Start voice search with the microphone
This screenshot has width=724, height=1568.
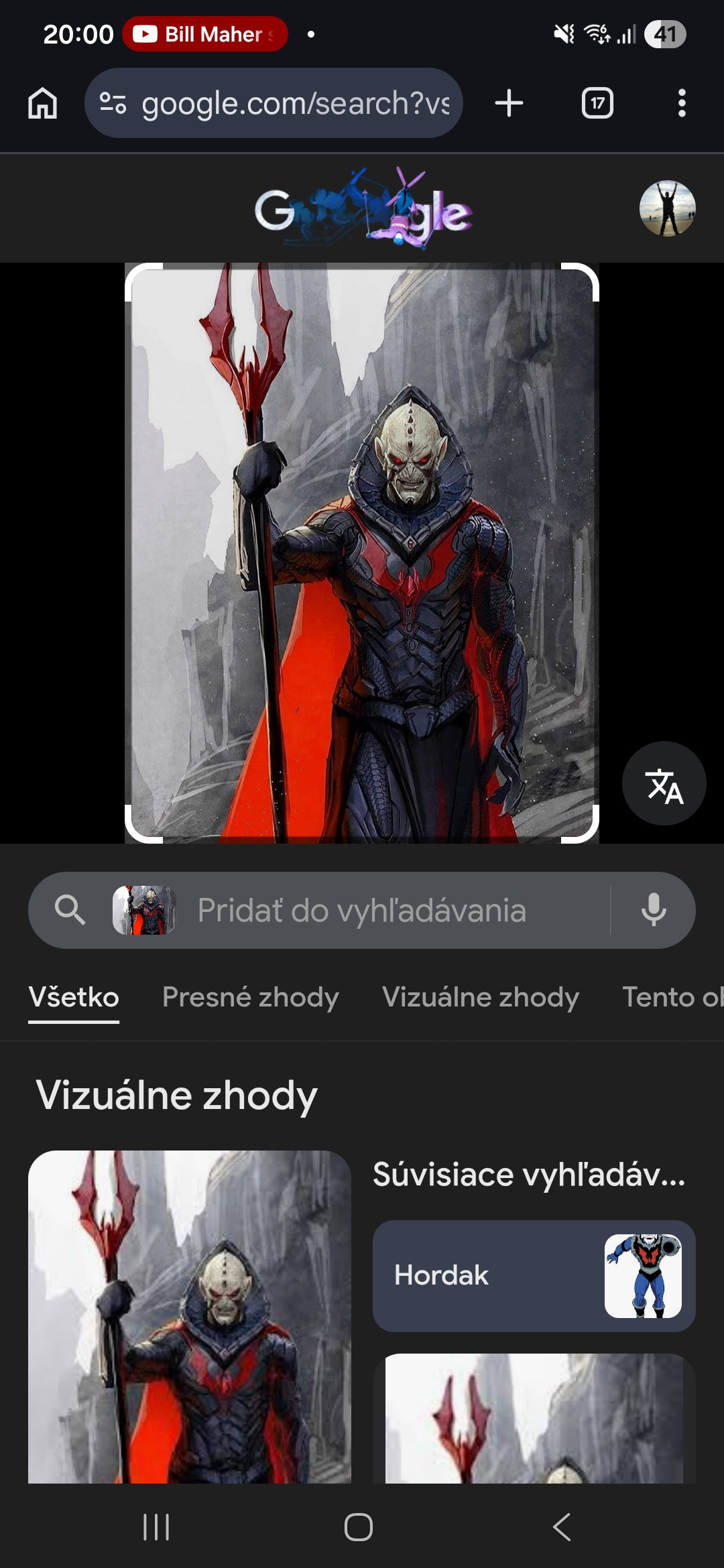(x=654, y=910)
